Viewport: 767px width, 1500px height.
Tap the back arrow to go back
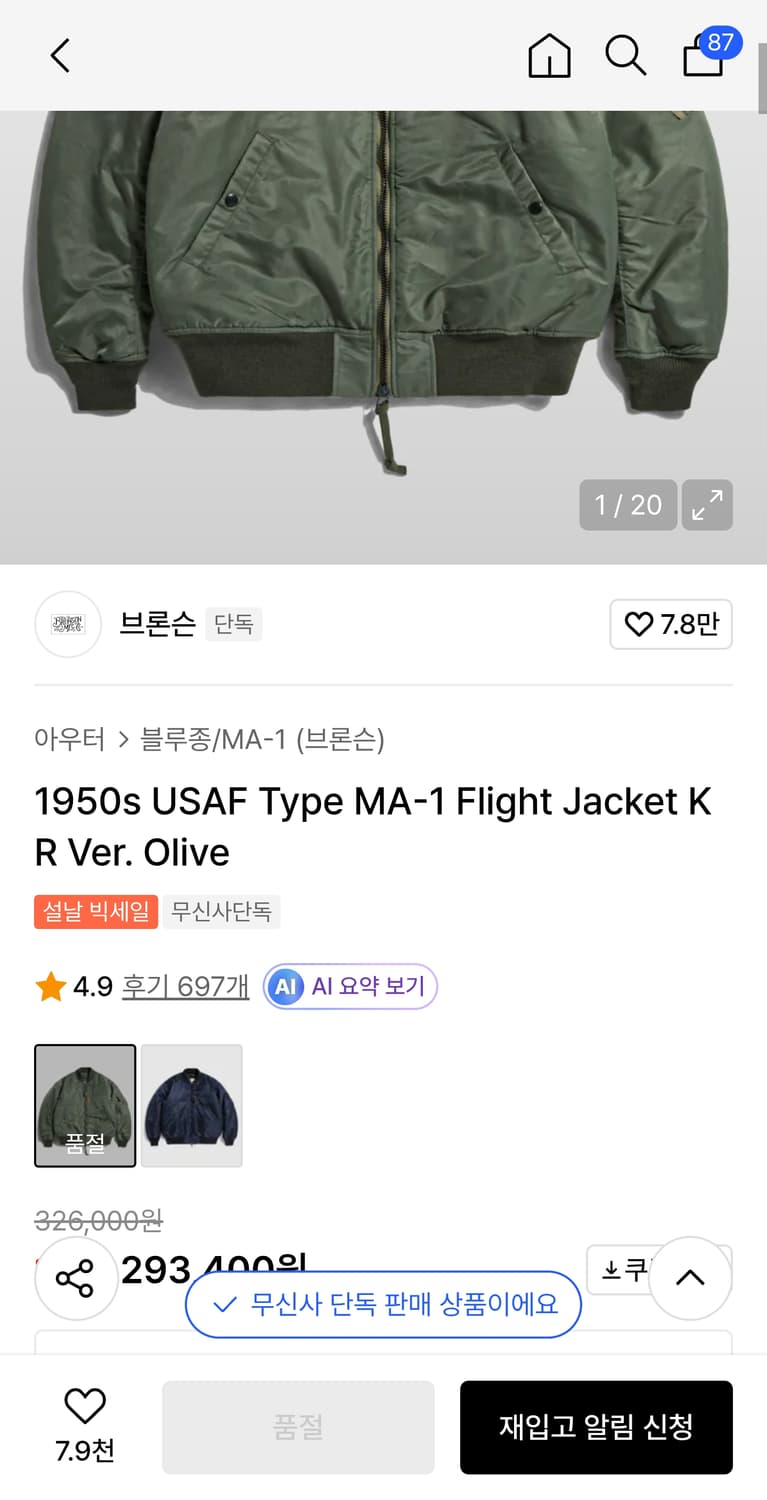tap(59, 56)
